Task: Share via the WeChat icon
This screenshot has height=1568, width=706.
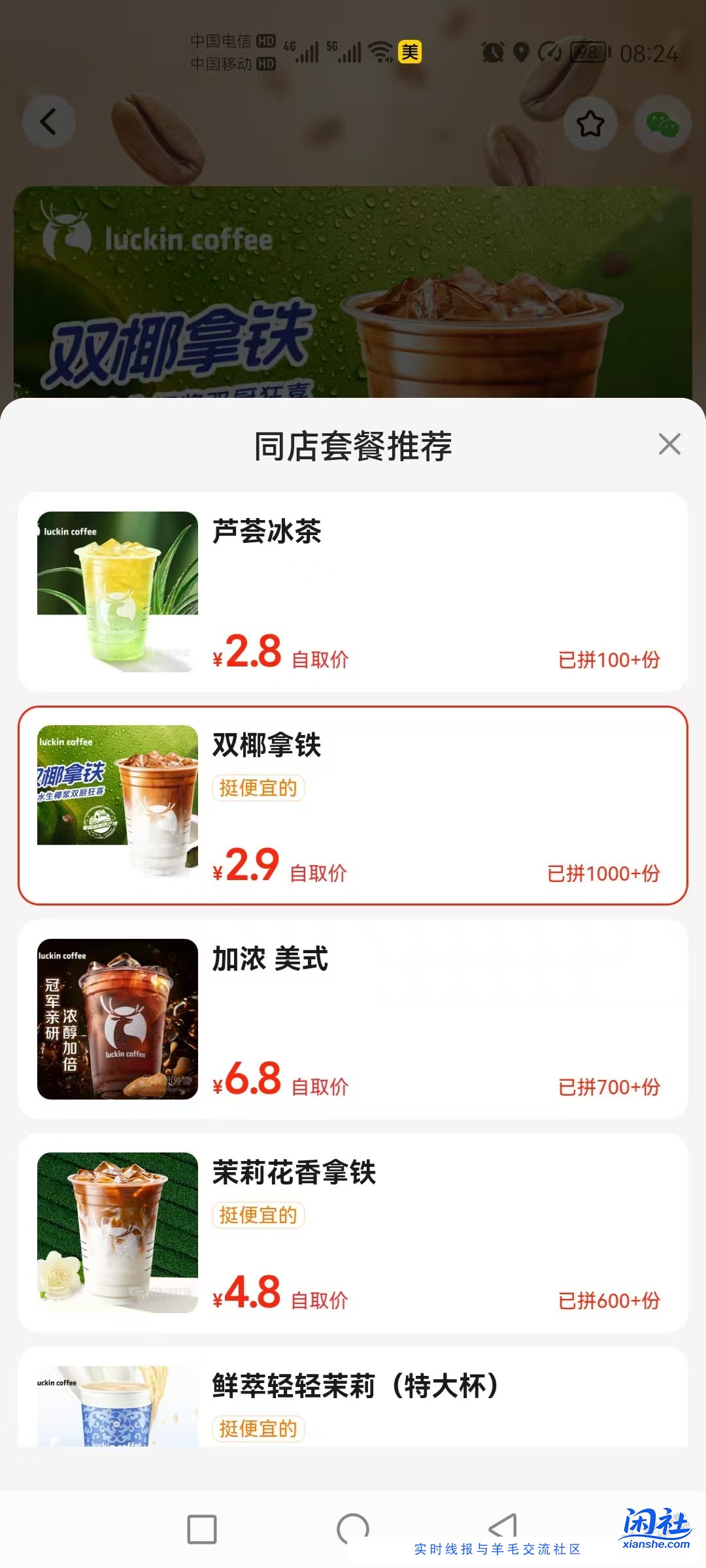Action: (x=662, y=123)
